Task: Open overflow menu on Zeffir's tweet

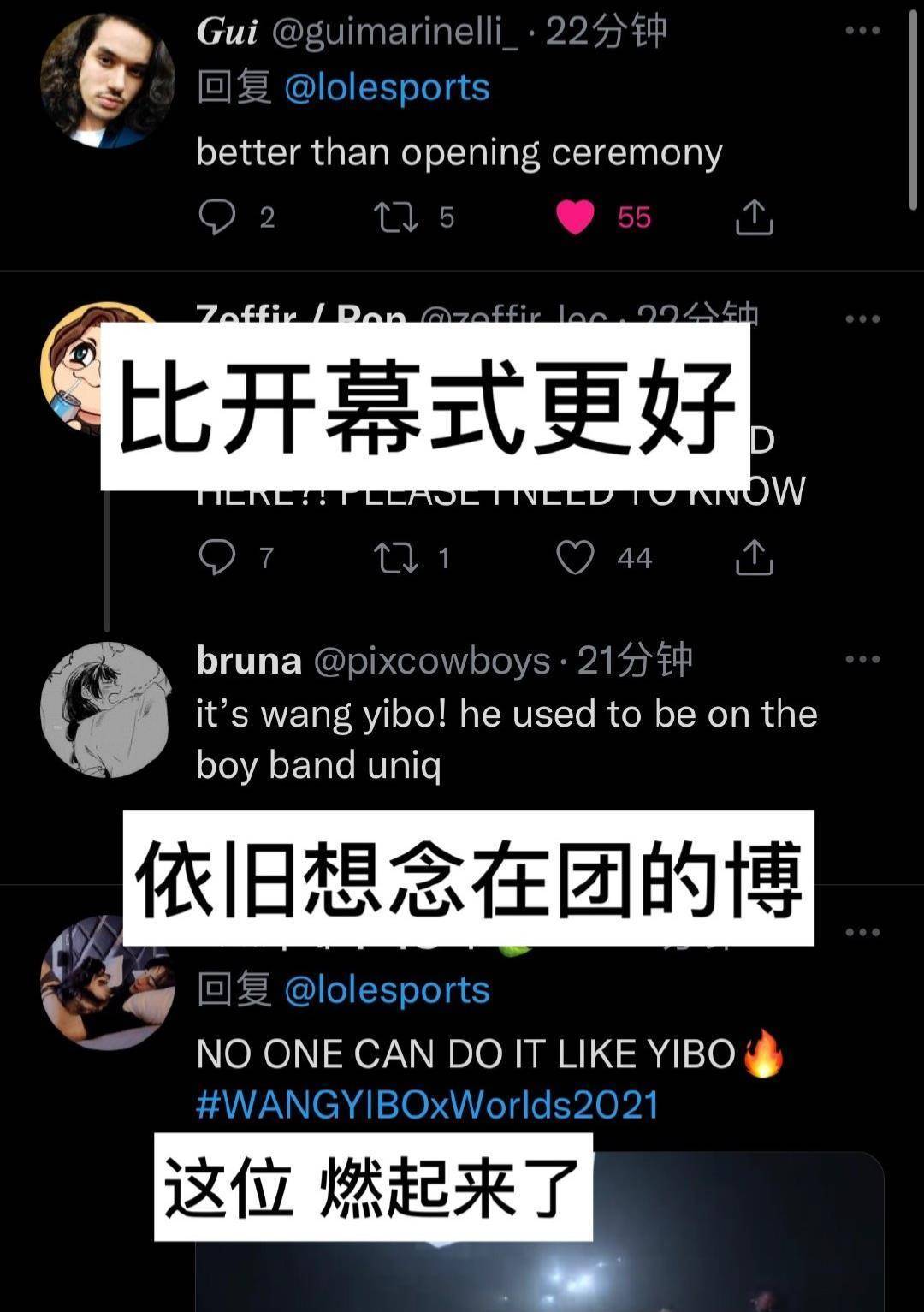Action: [x=862, y=319]
